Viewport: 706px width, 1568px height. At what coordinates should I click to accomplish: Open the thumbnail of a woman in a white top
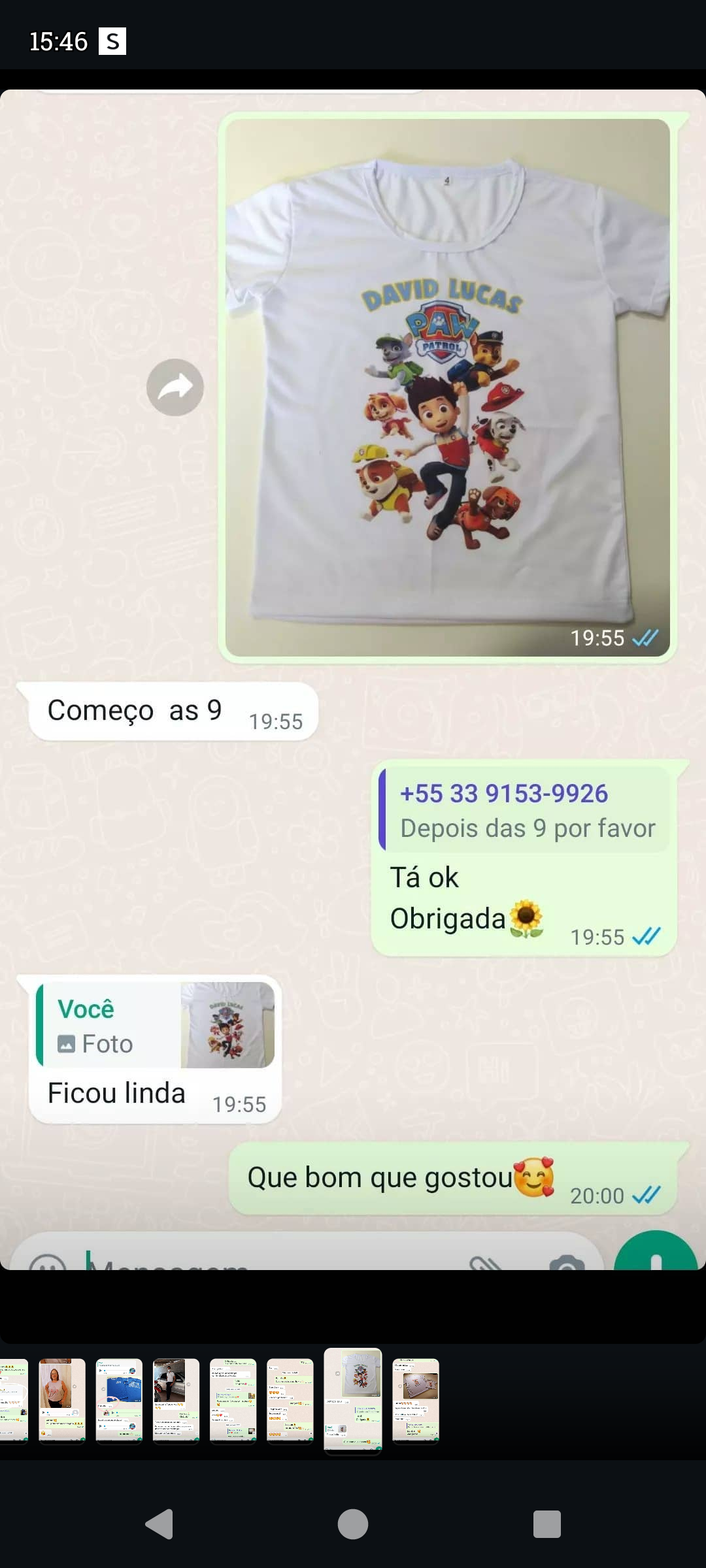point(61,1399)
